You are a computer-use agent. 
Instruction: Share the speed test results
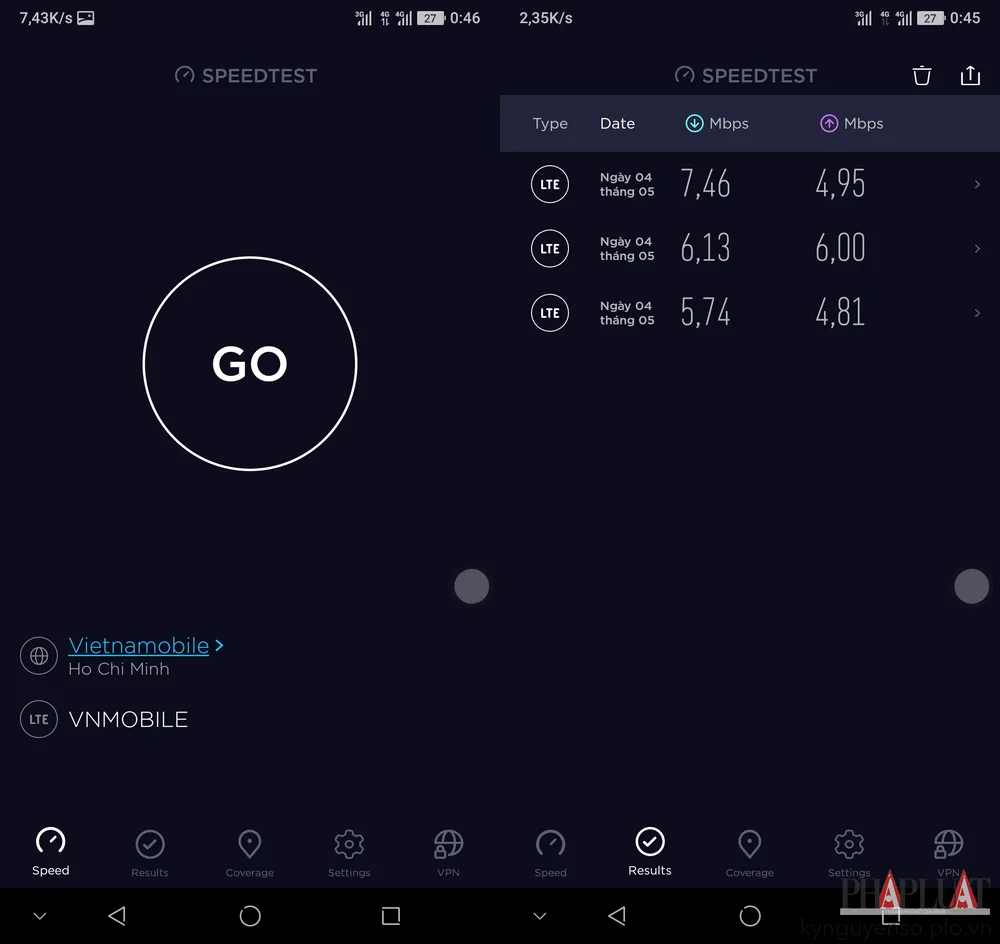pos(970,76)
